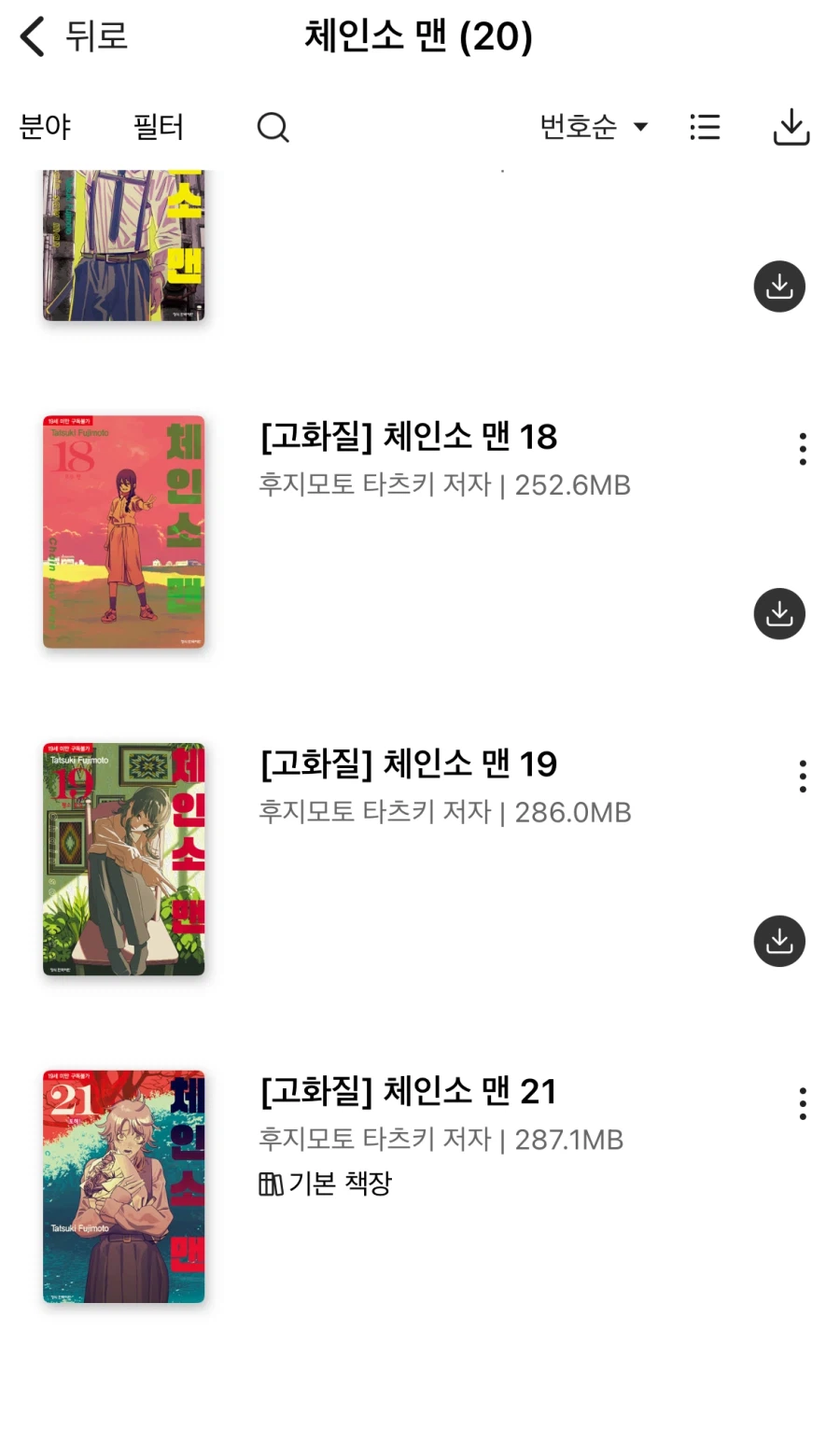Click the bookshelf icon next to 기본 책장
This screenshot has height=1443, width=840.
point(269,1184)
